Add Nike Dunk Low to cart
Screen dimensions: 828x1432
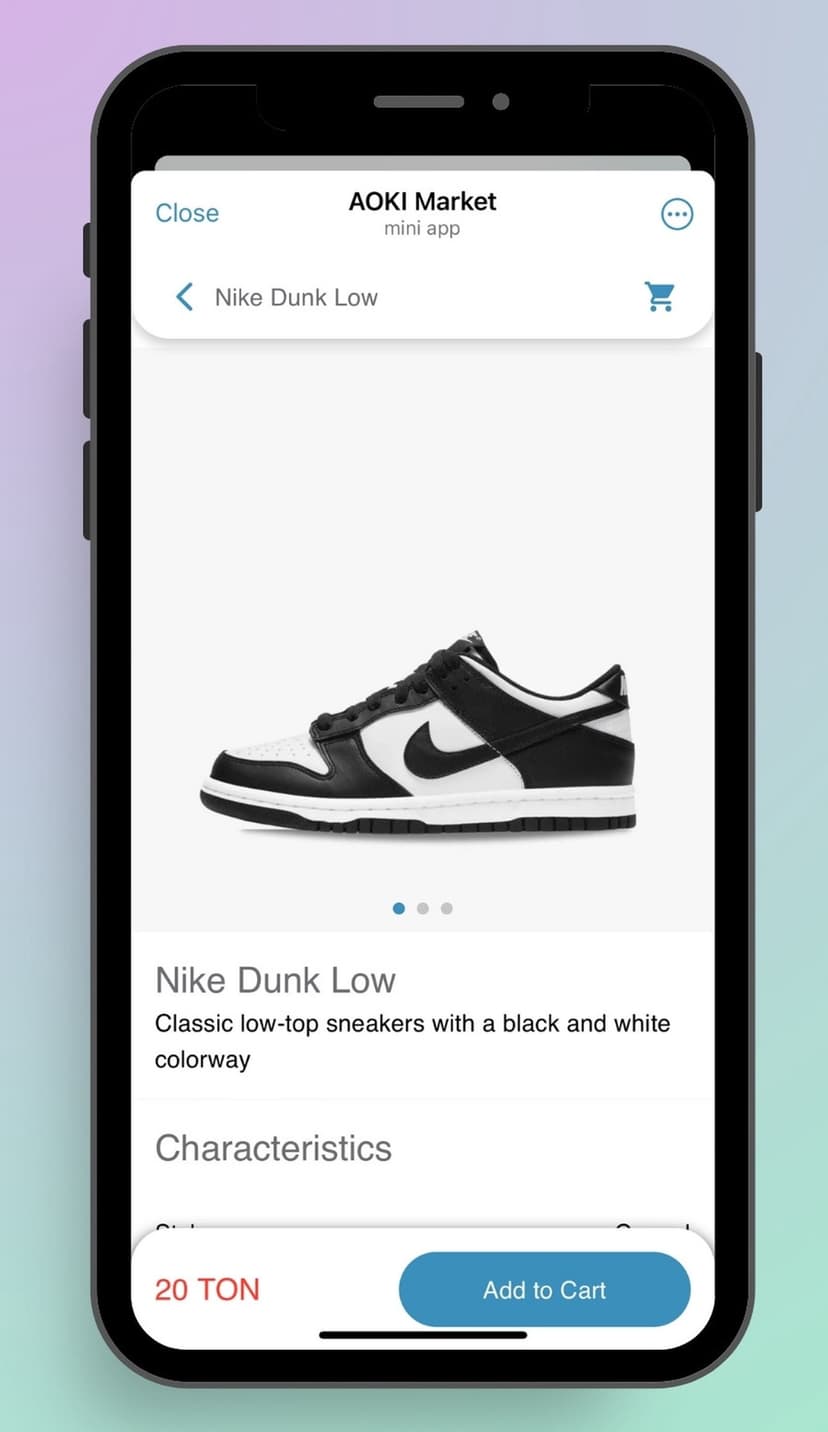[544, 1290]
